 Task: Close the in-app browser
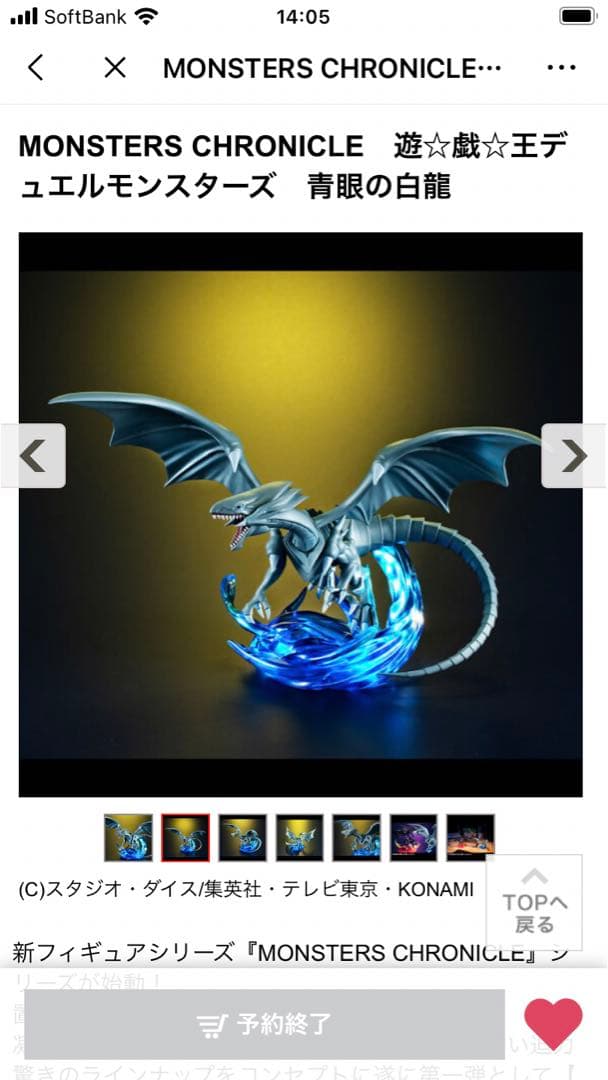pyautogui.click(x=115, y=68)
